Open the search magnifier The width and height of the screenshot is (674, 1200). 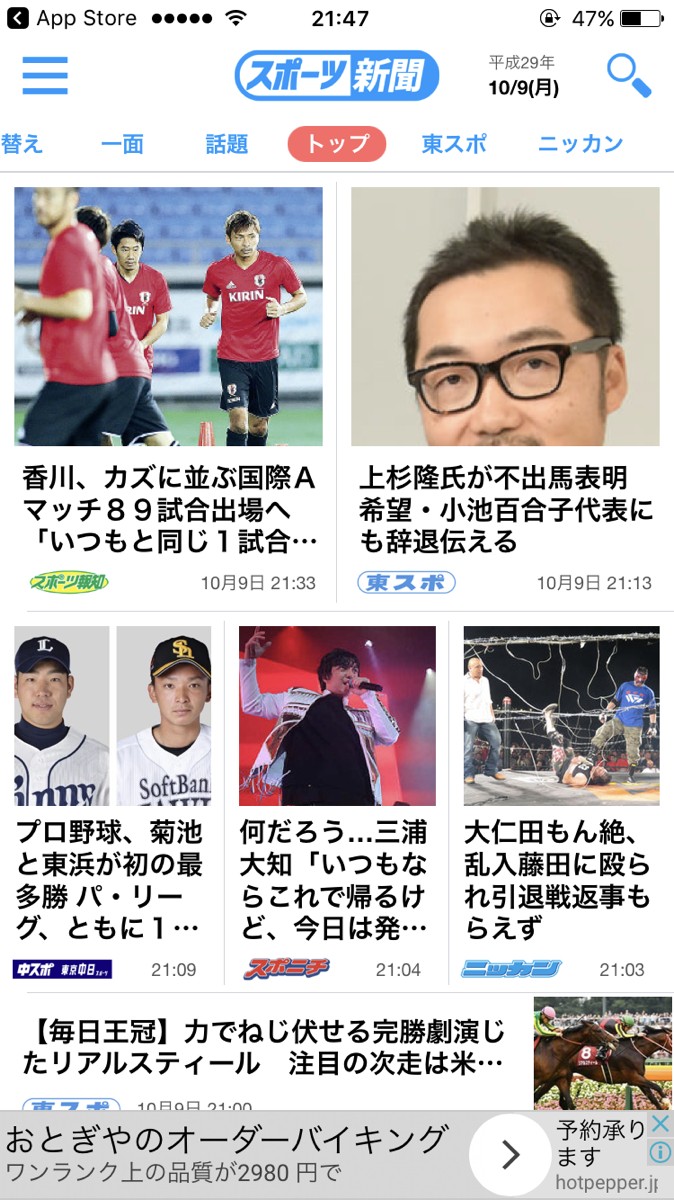click(629, 75)
